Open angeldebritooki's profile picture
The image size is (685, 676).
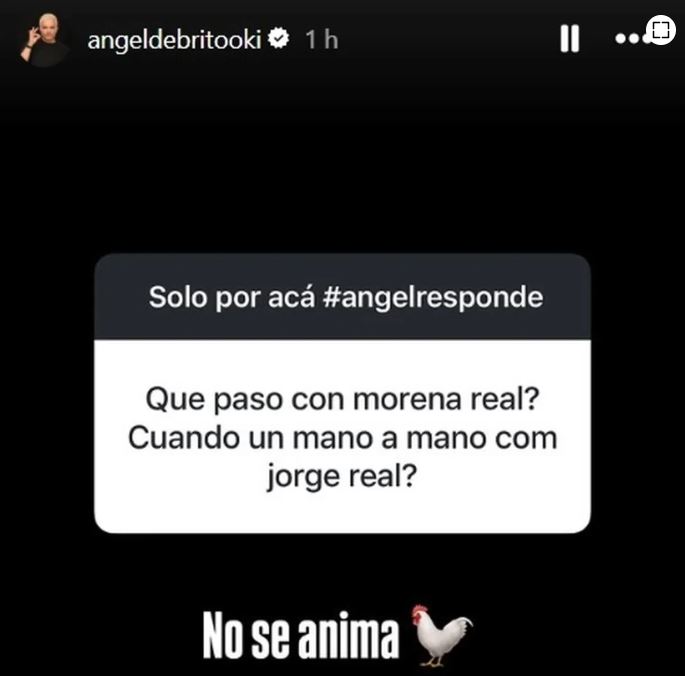pyautogui.click(x=44, y=40)
